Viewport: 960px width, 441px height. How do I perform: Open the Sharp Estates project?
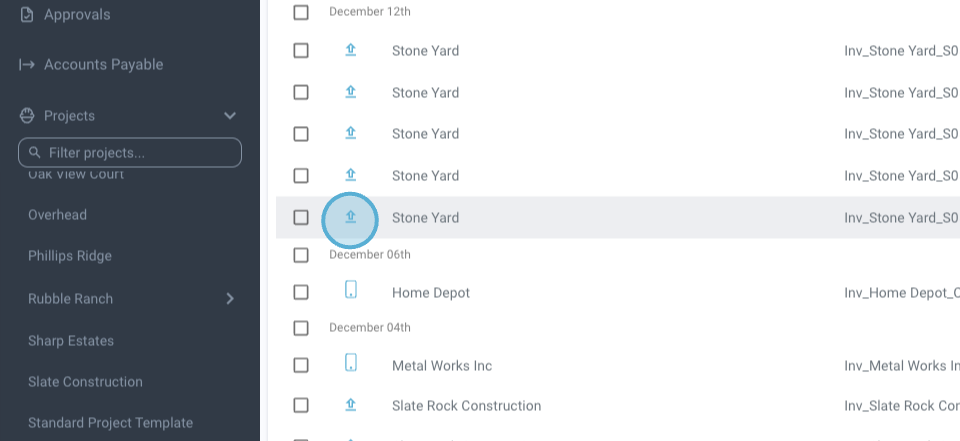coord(71,341)
